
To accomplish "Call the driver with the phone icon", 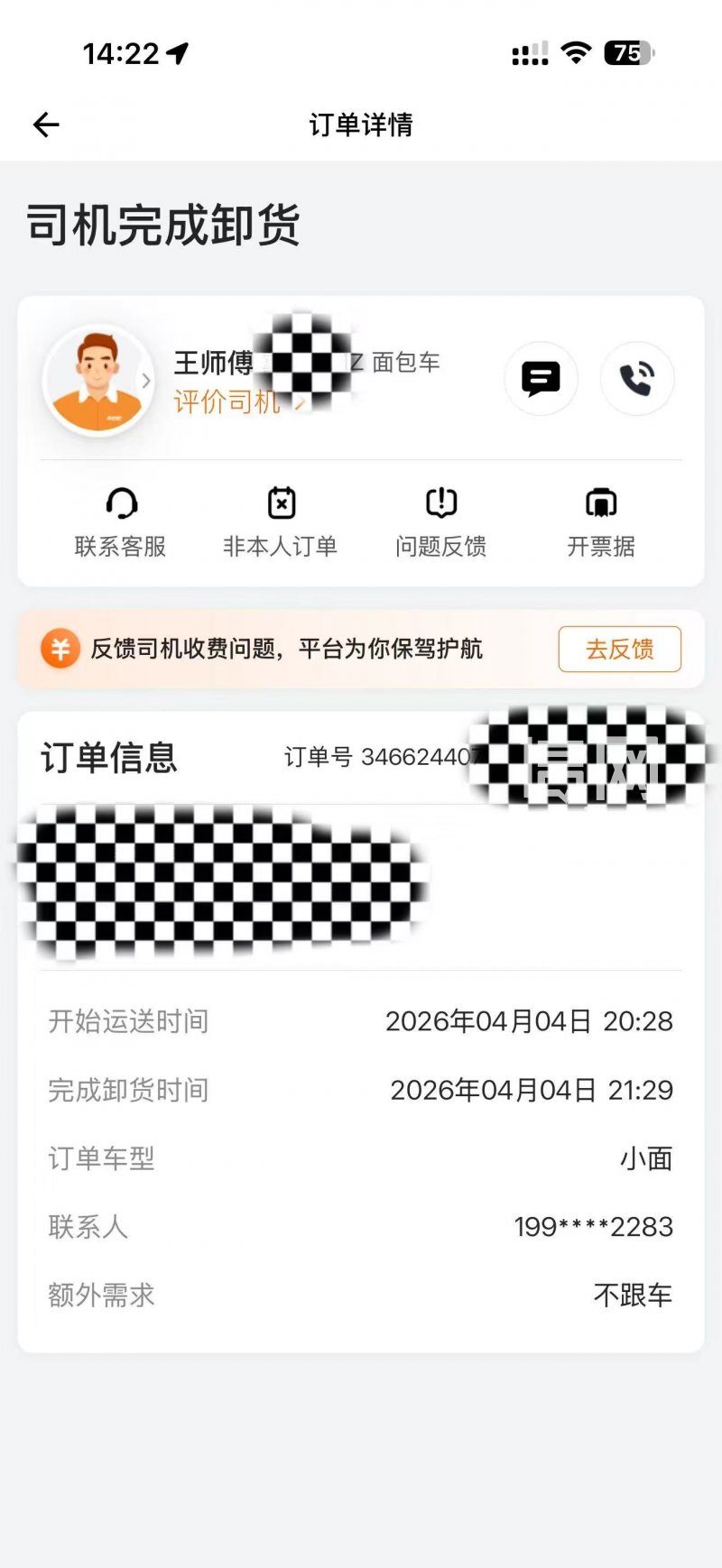I will point(637,379).
